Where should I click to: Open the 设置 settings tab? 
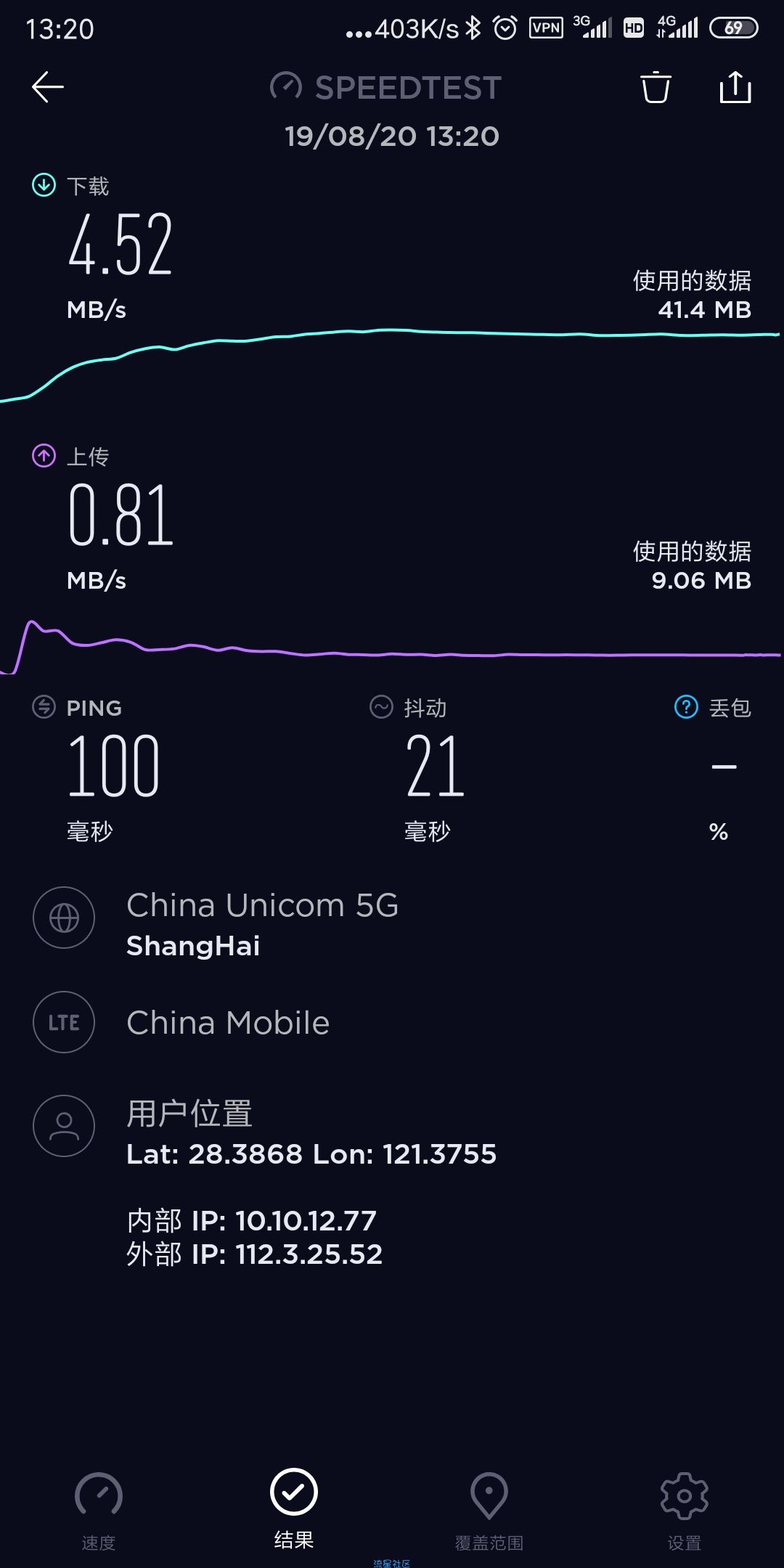(685, 1511)
